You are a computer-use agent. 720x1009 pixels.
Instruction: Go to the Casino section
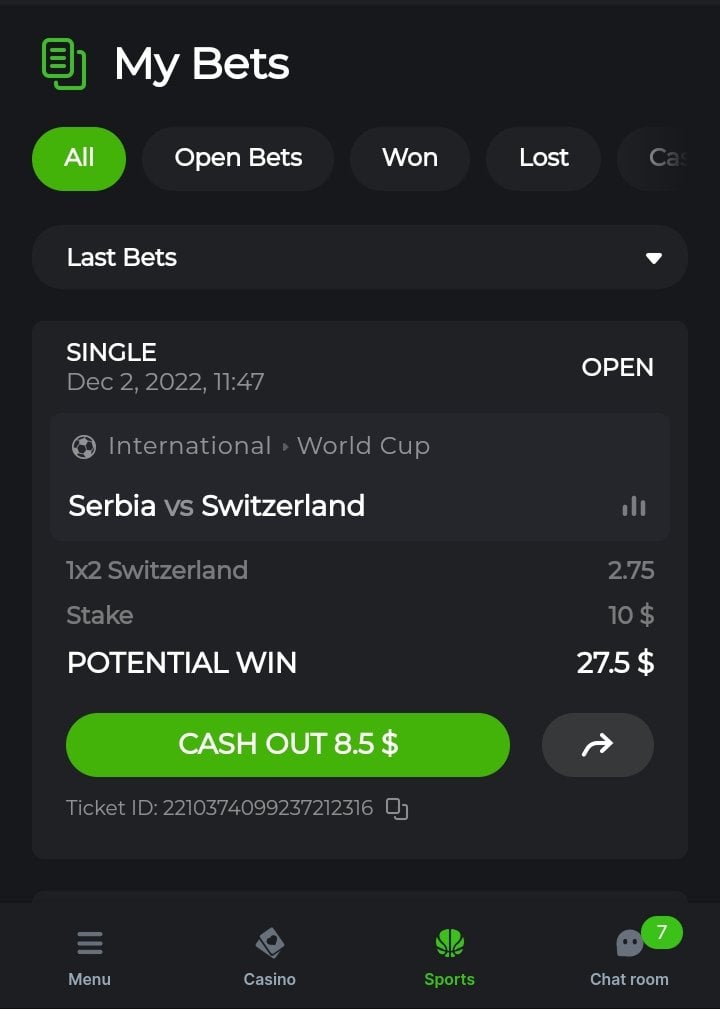tap(270, 957)
